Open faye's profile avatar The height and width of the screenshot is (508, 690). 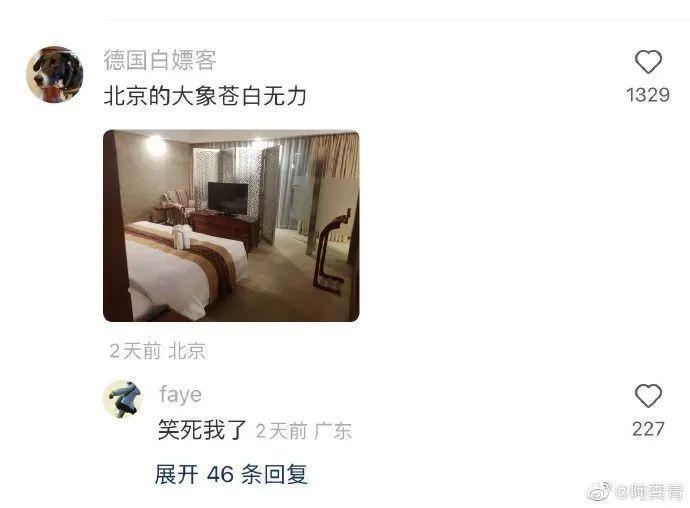123,399
